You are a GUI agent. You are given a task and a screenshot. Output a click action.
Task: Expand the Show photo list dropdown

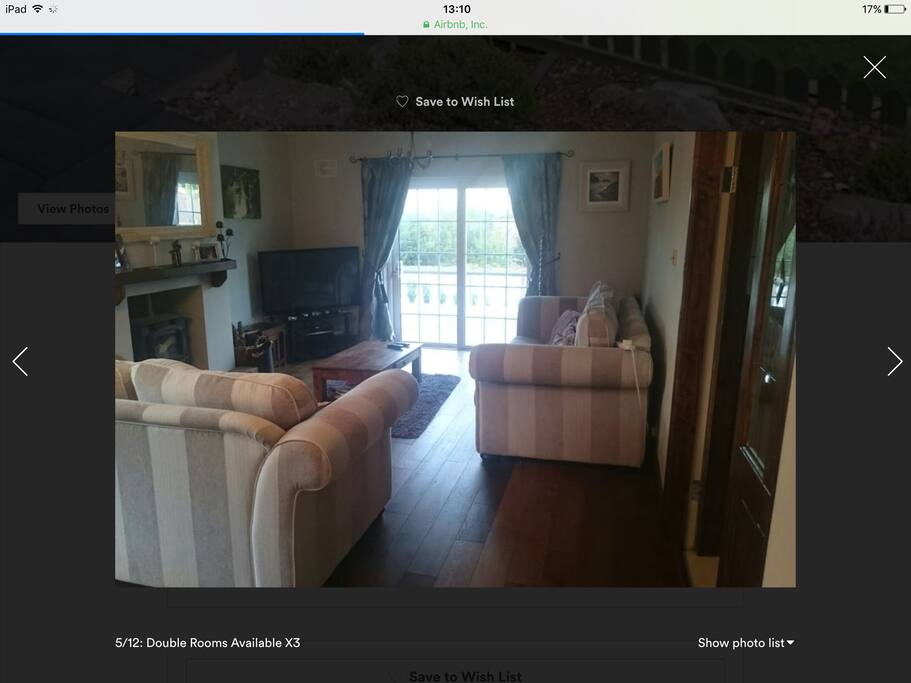pos(745,643)
